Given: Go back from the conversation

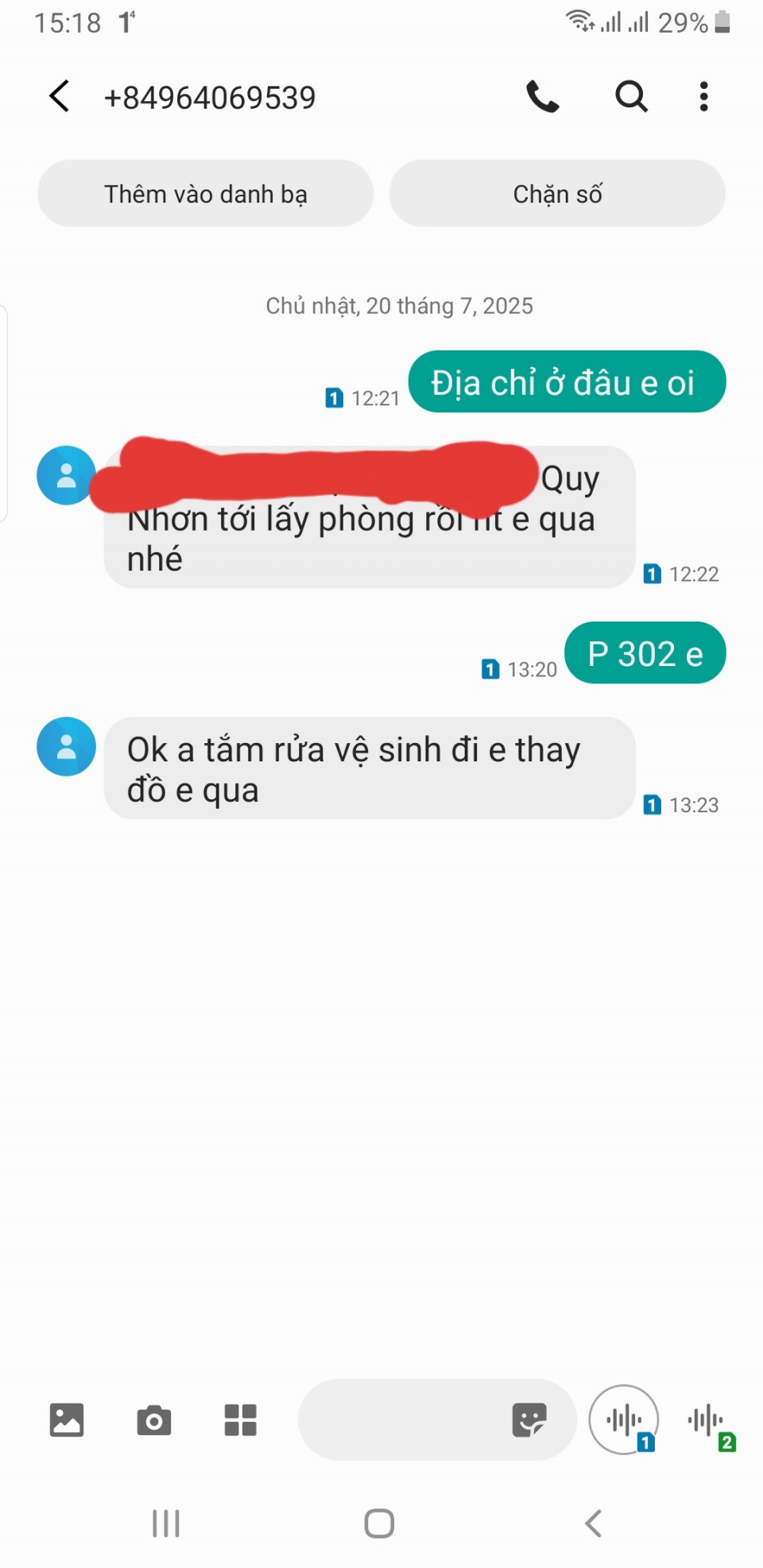Looking at the screenshot, I should point(60,97).
